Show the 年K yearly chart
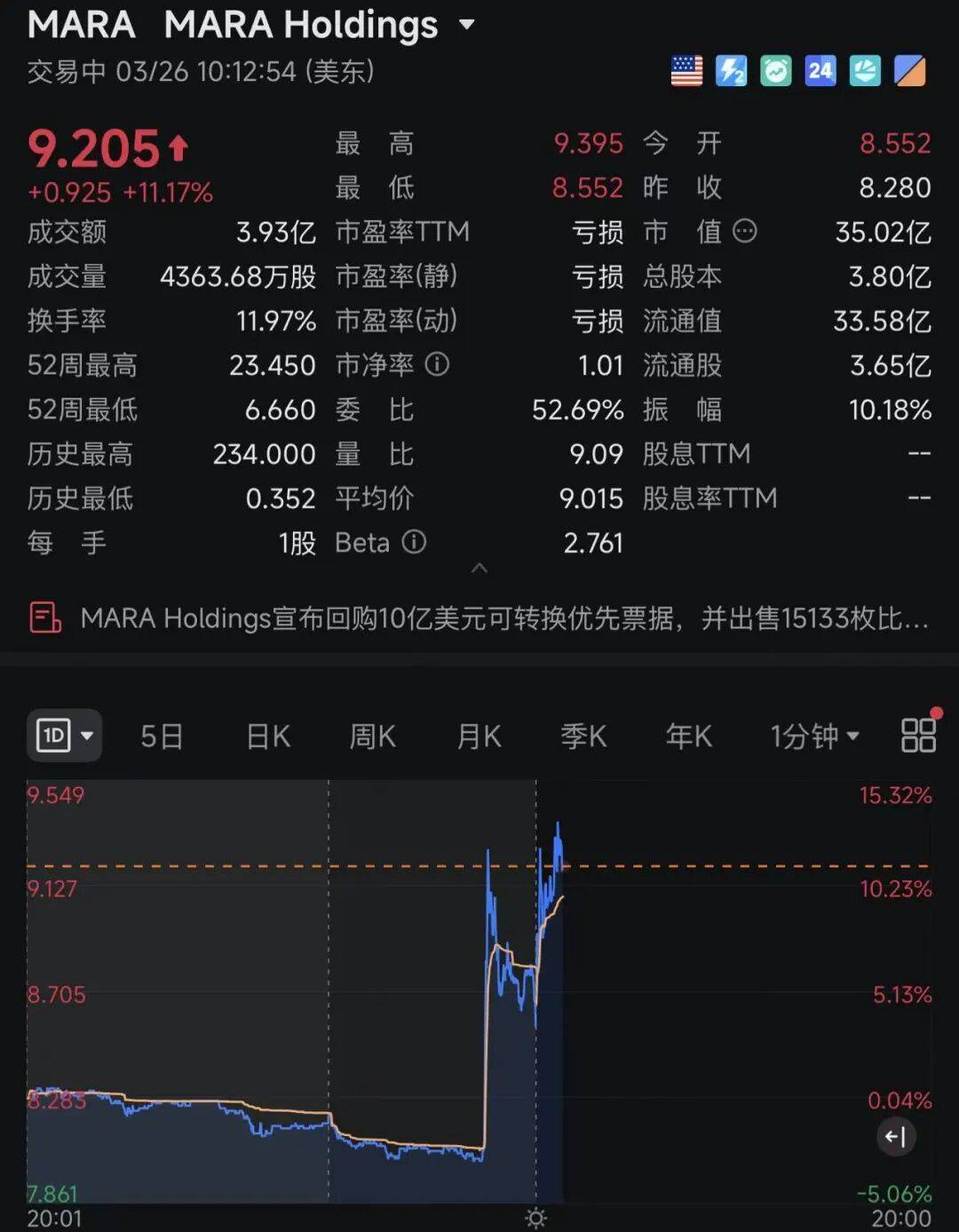This screenshot has width=959, height=1232. [x=689, y=736]
